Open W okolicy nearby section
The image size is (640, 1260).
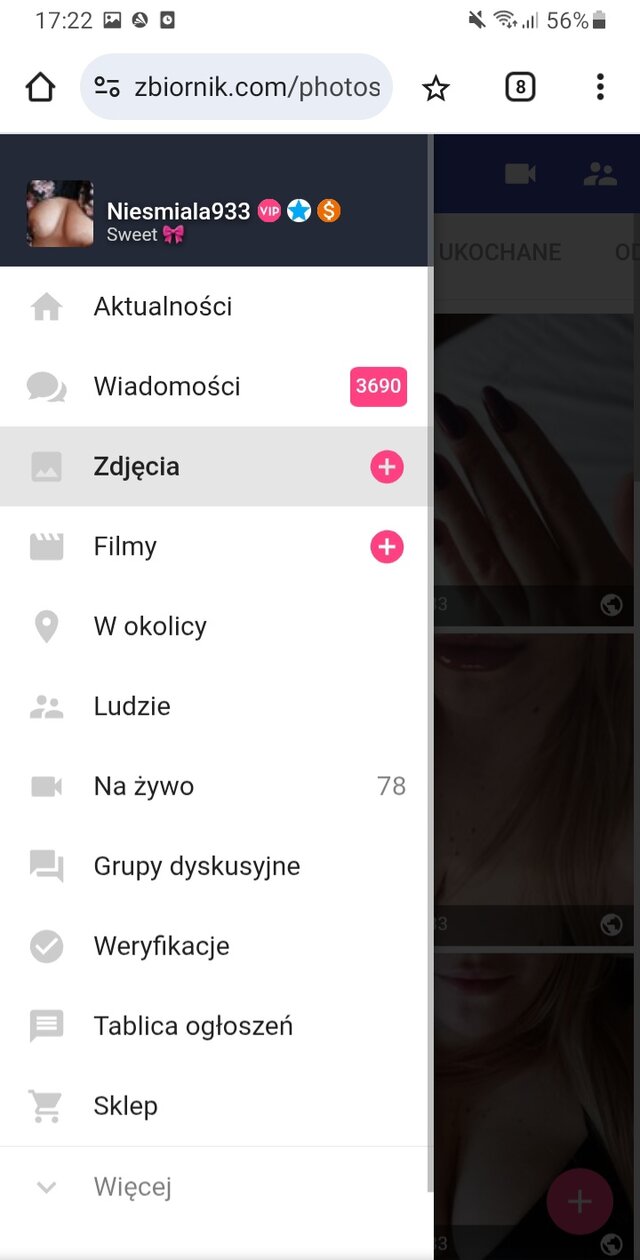(x=150, y=627)
